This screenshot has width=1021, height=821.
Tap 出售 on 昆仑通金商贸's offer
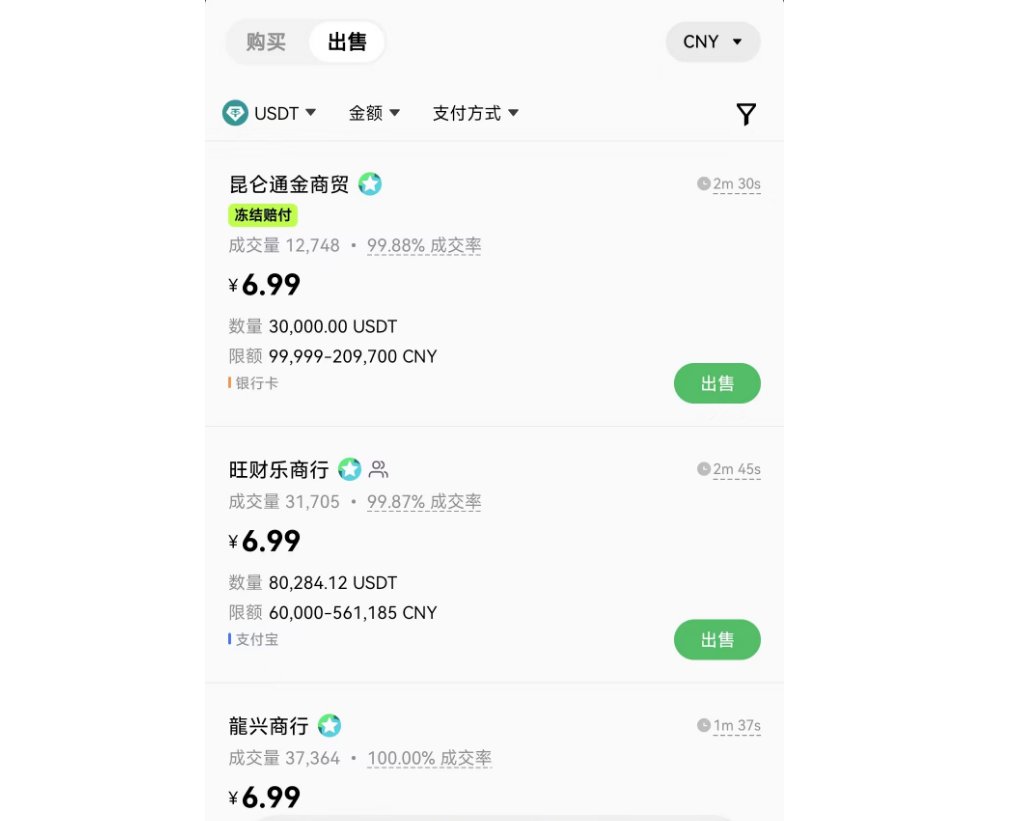(717, 383)
